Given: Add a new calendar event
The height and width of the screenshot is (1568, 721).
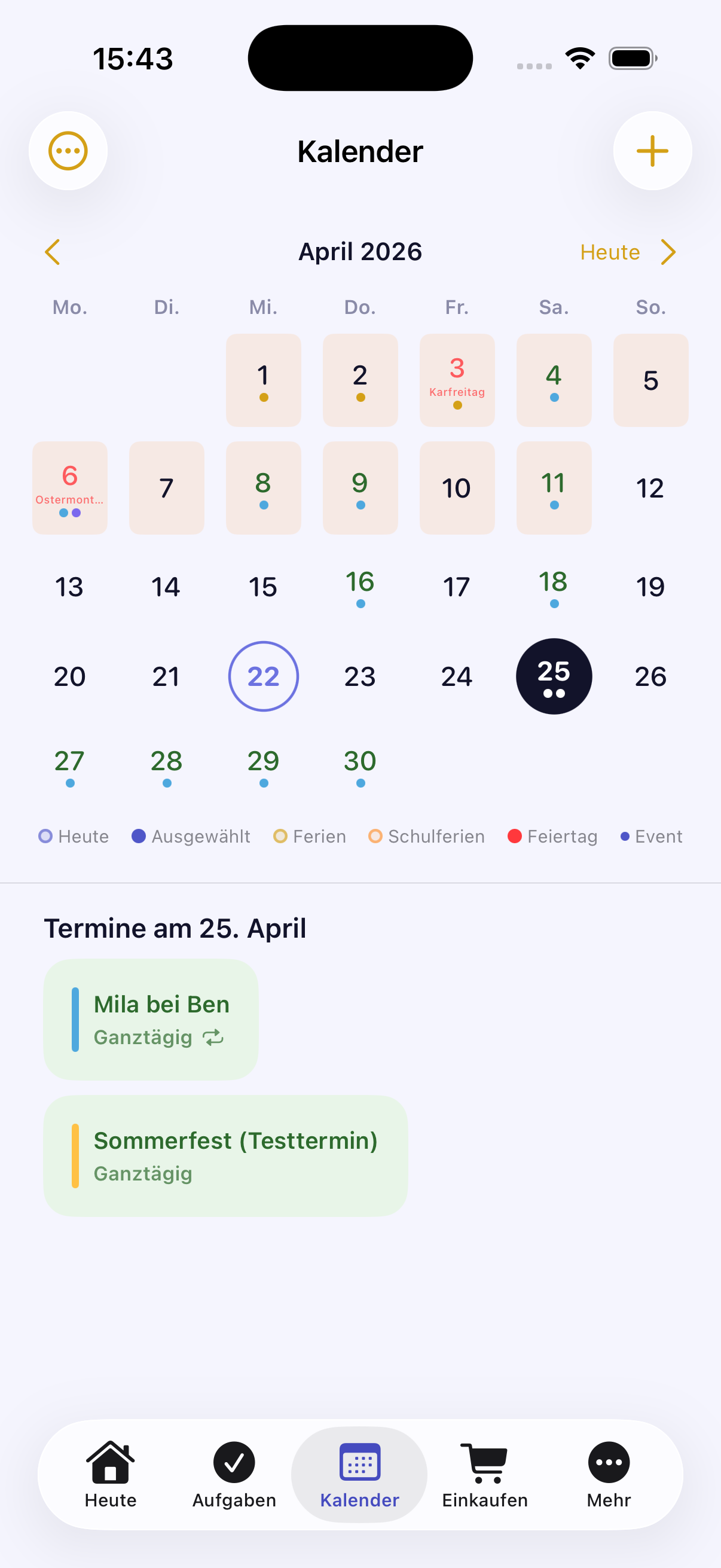Looking at the screenshot, I should point(652,151).
